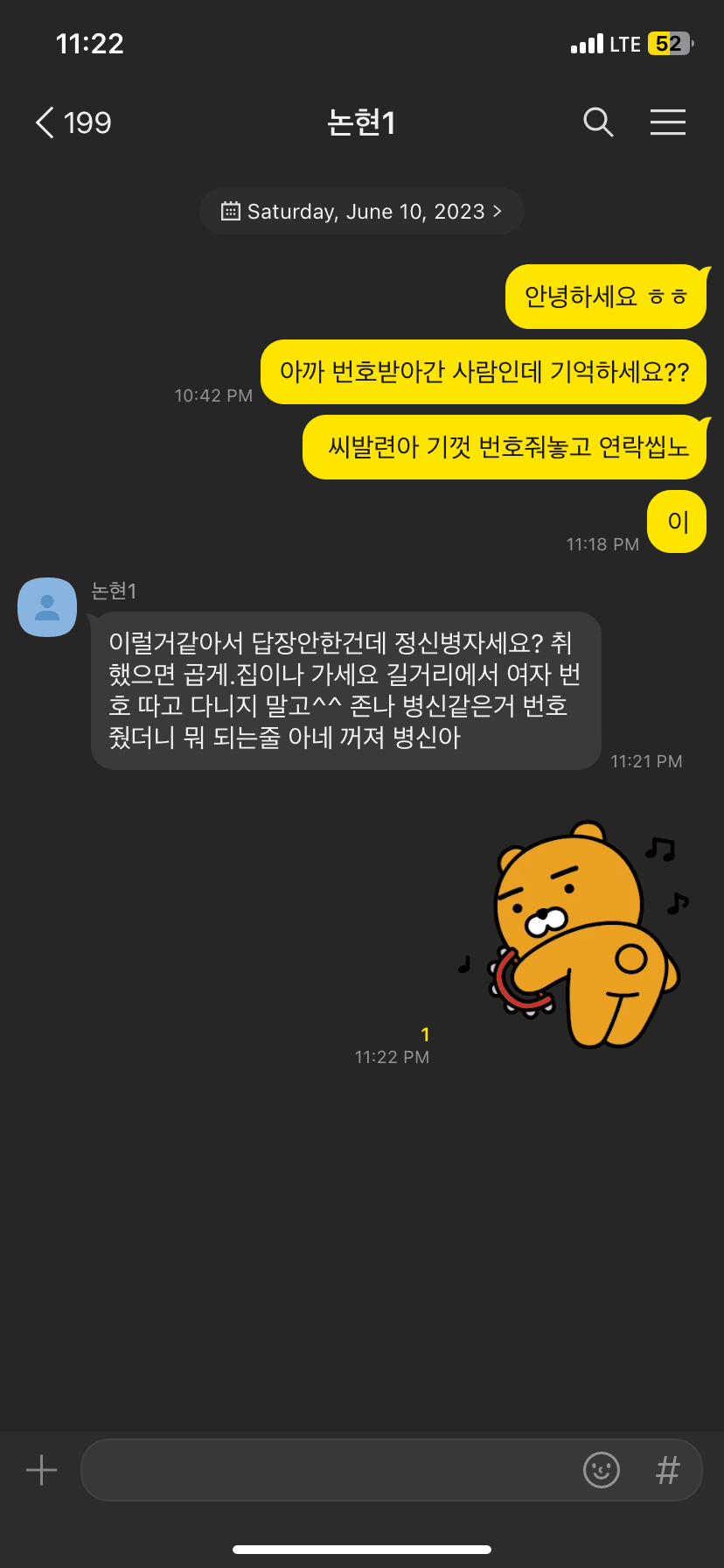Screen dimensions: 724x1568
Task: Tap the plus attachment button
Action: click(42, 1470)
